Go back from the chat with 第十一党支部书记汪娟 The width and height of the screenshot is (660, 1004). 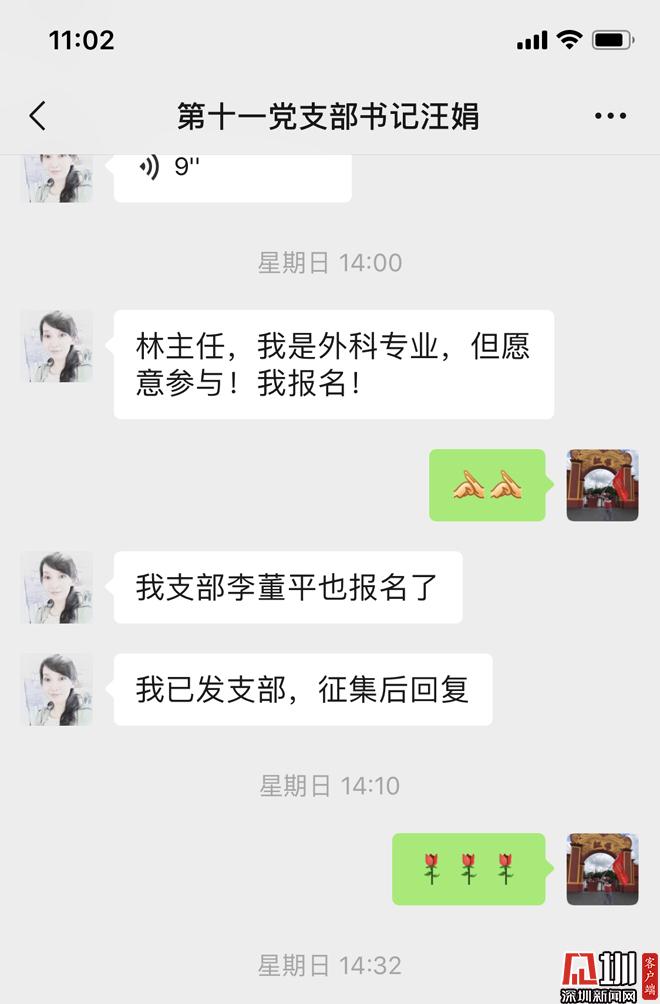coord(38,116)
